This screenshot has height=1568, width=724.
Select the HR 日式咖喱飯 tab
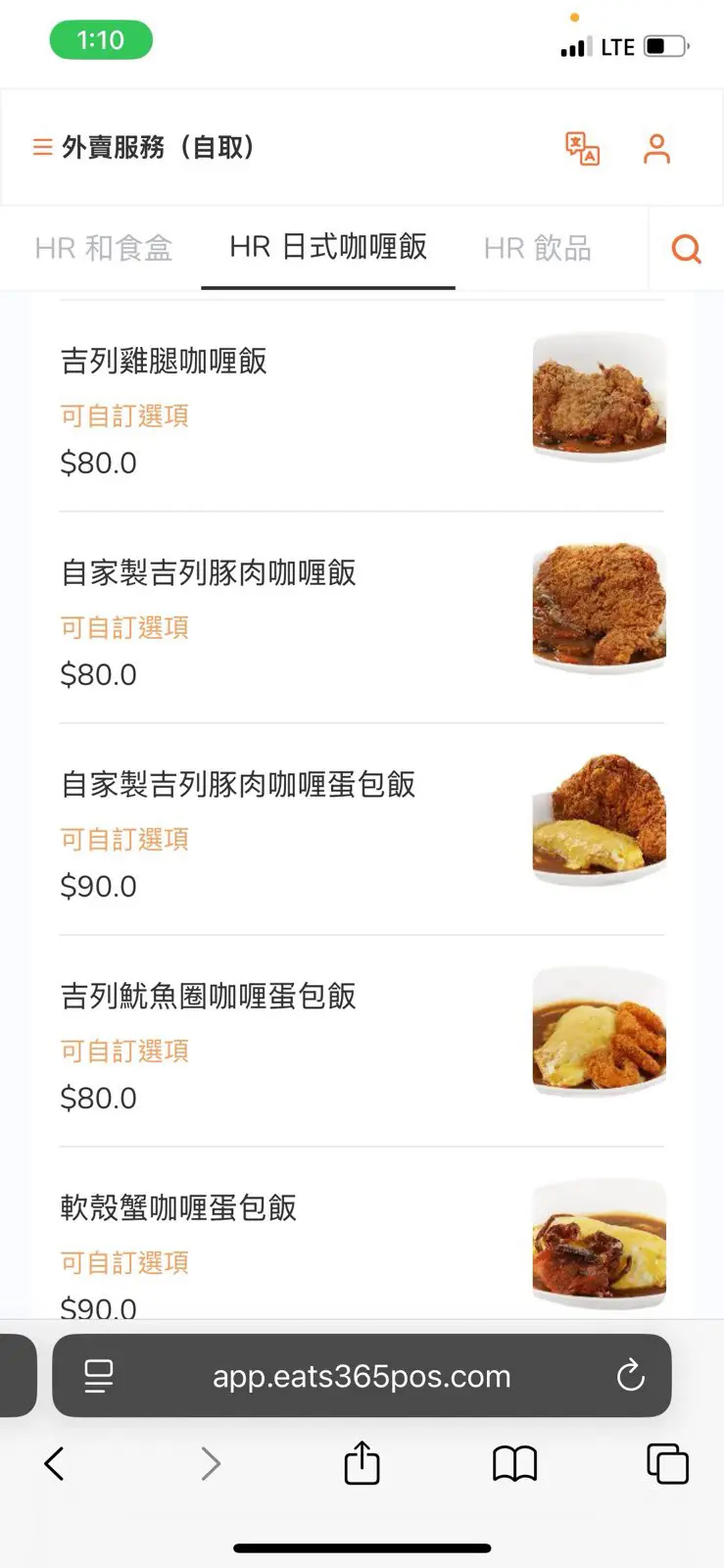pyautogui.click(x=328, y=247)
